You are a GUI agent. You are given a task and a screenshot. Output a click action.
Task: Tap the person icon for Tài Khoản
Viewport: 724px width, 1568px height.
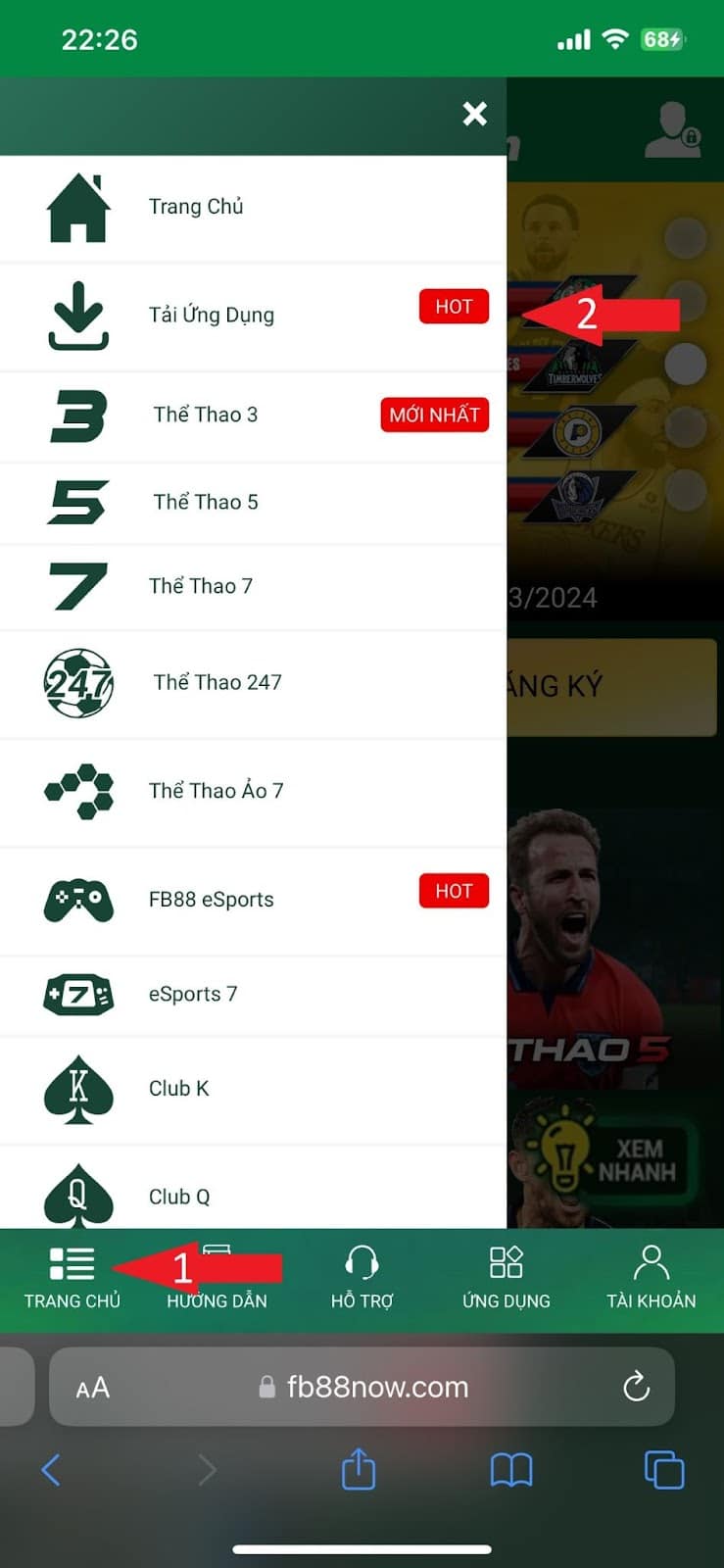pyautogui.click(x=651, y=1262)
